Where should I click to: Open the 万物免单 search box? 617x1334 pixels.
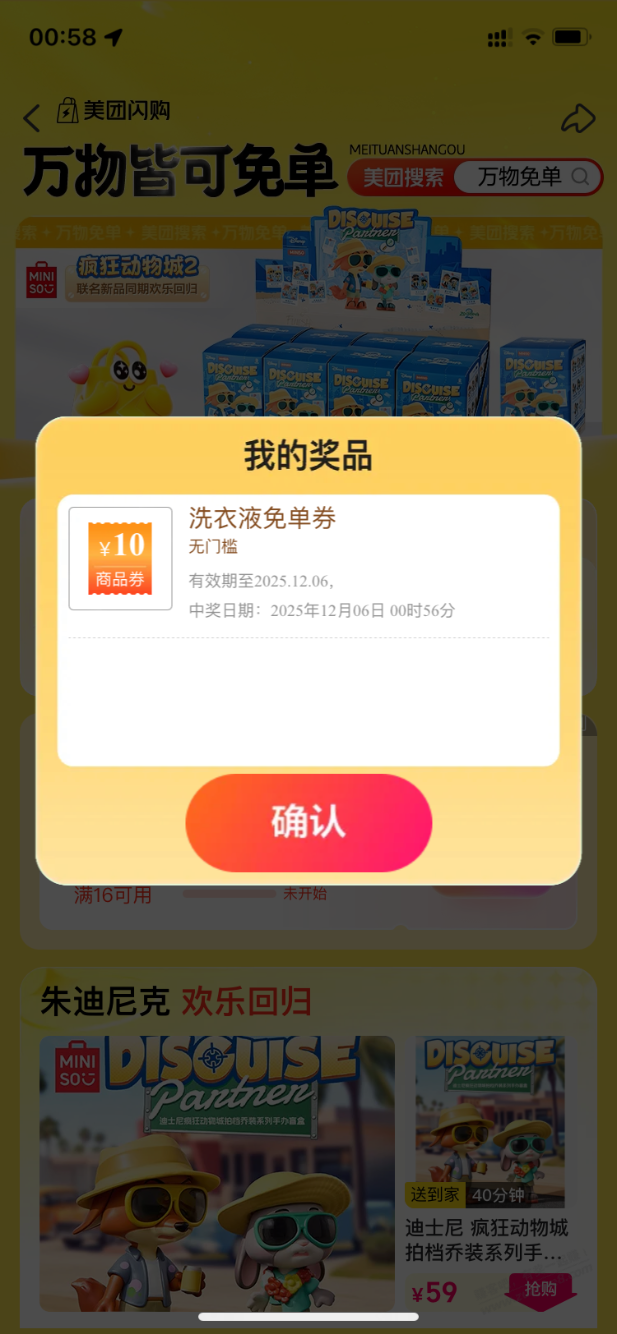coord(525,178)
